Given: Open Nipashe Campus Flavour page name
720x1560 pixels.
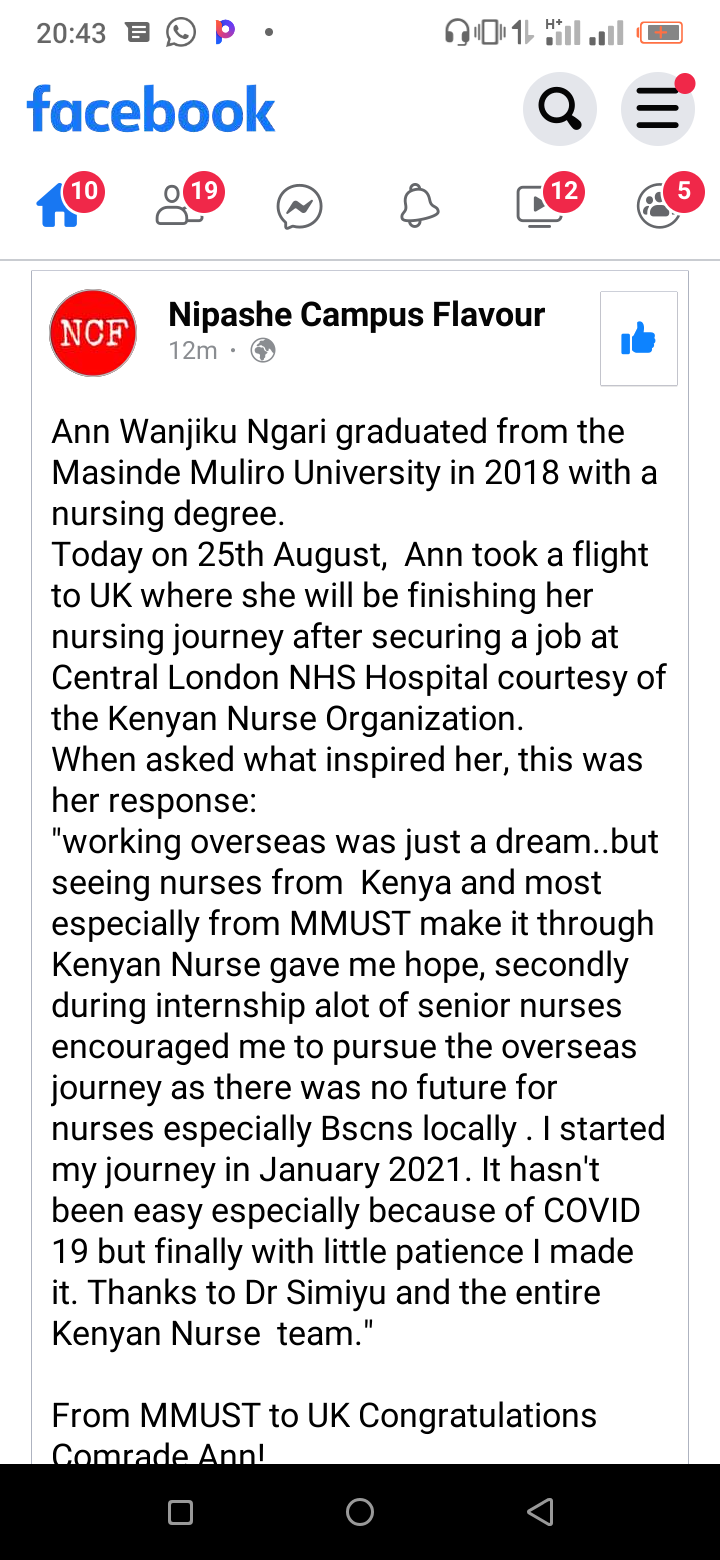Looking at the screenshot, I should (x=357, y=315).
